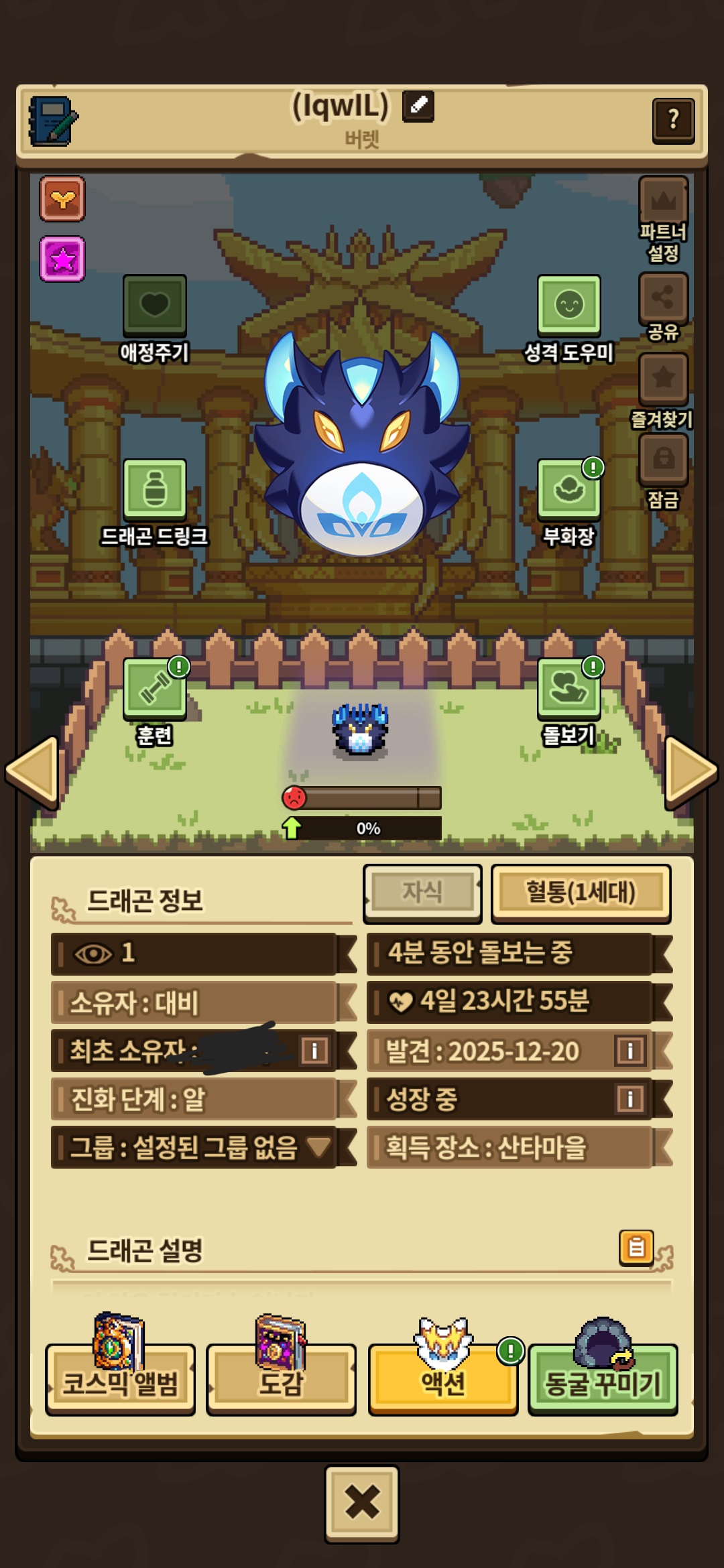The width and height of the screenshot is (724, 1568).
Task: Open 돌보기 care menu
Action: [568, 689]
